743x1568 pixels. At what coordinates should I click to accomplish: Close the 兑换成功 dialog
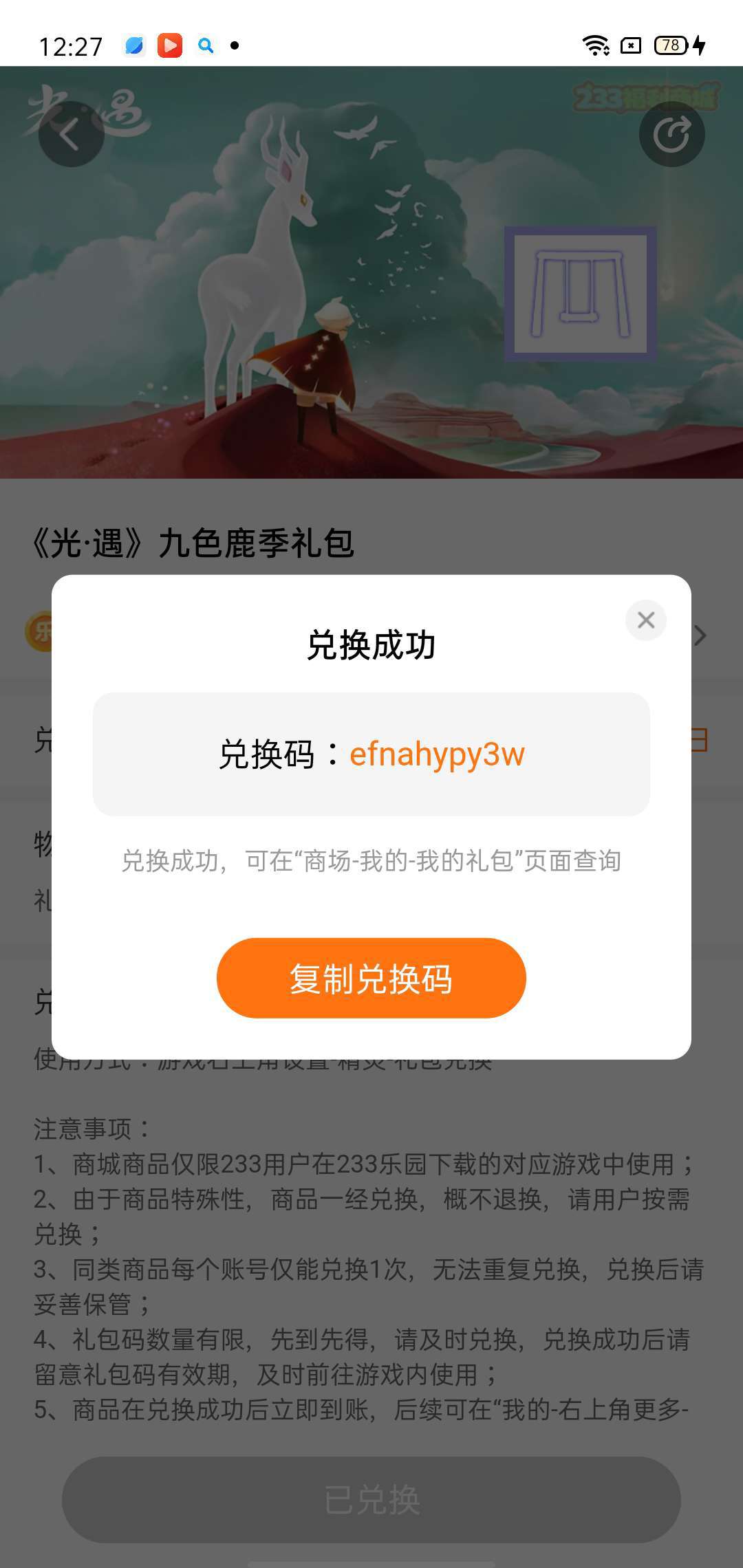click(645, 620)
